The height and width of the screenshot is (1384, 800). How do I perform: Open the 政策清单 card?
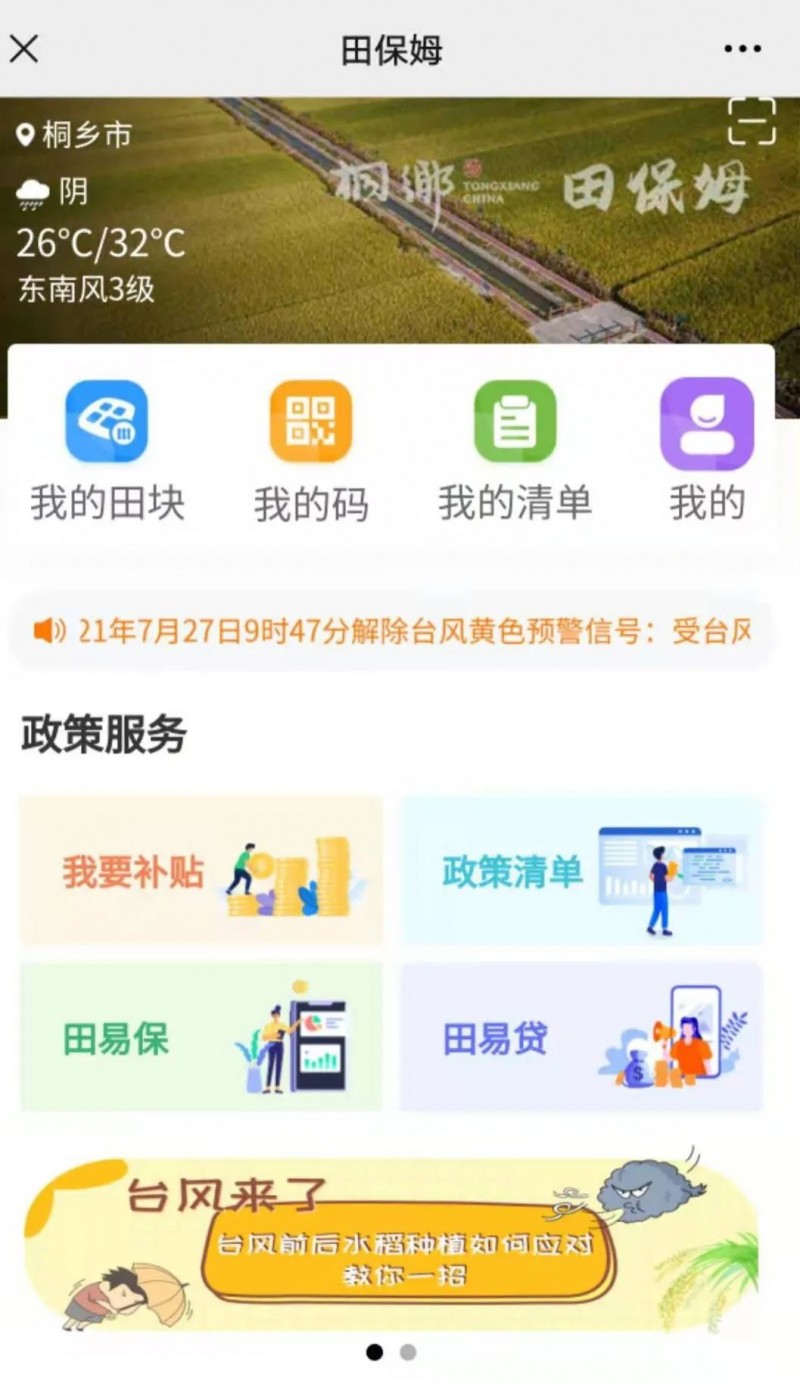(x=582, y=870)
